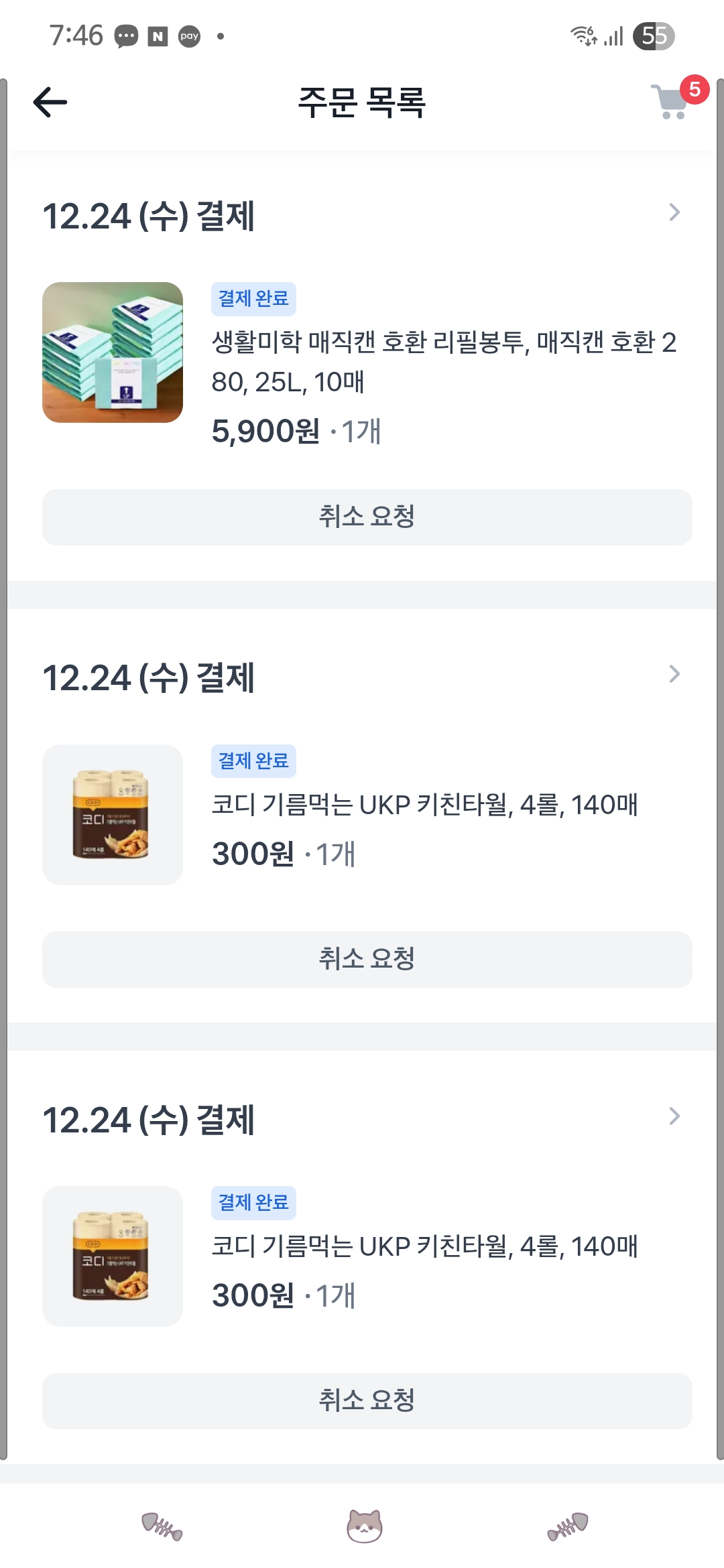Request cancellation of the 생활미학 매직캔 리필봉투 order
Viewport: 724px width, 1568px height.
pos(367,517)
